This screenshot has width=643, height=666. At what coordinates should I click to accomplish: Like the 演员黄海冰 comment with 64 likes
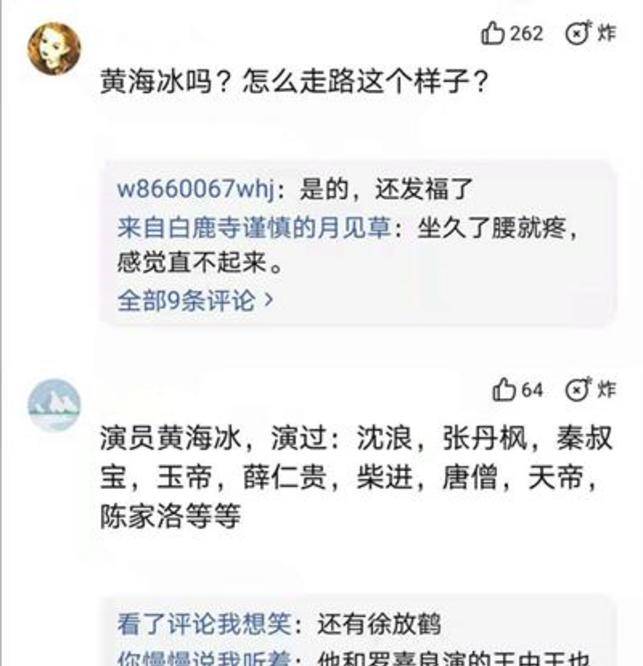(x=504, y=389)
